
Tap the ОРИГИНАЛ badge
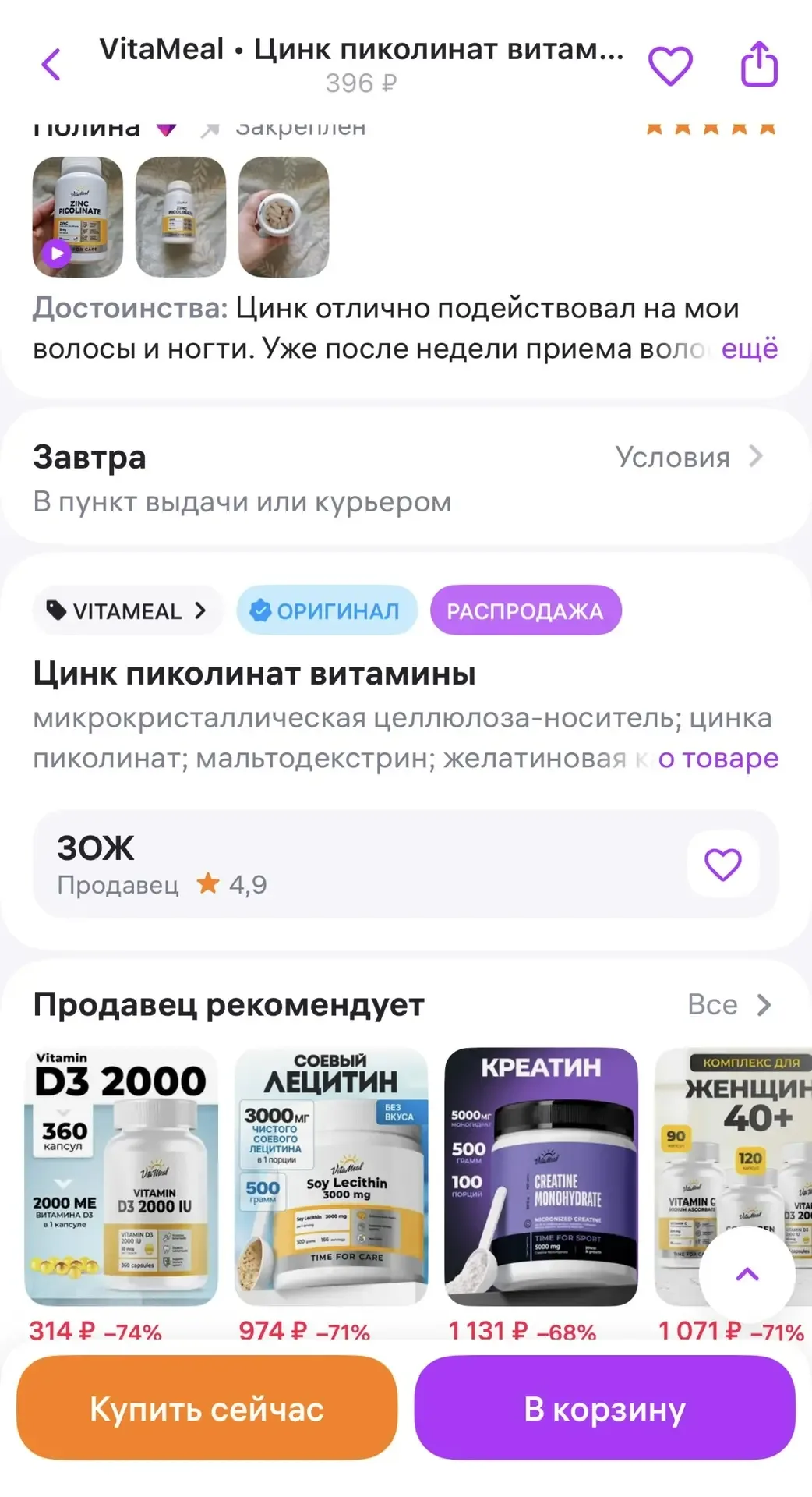tap(327, 610)
